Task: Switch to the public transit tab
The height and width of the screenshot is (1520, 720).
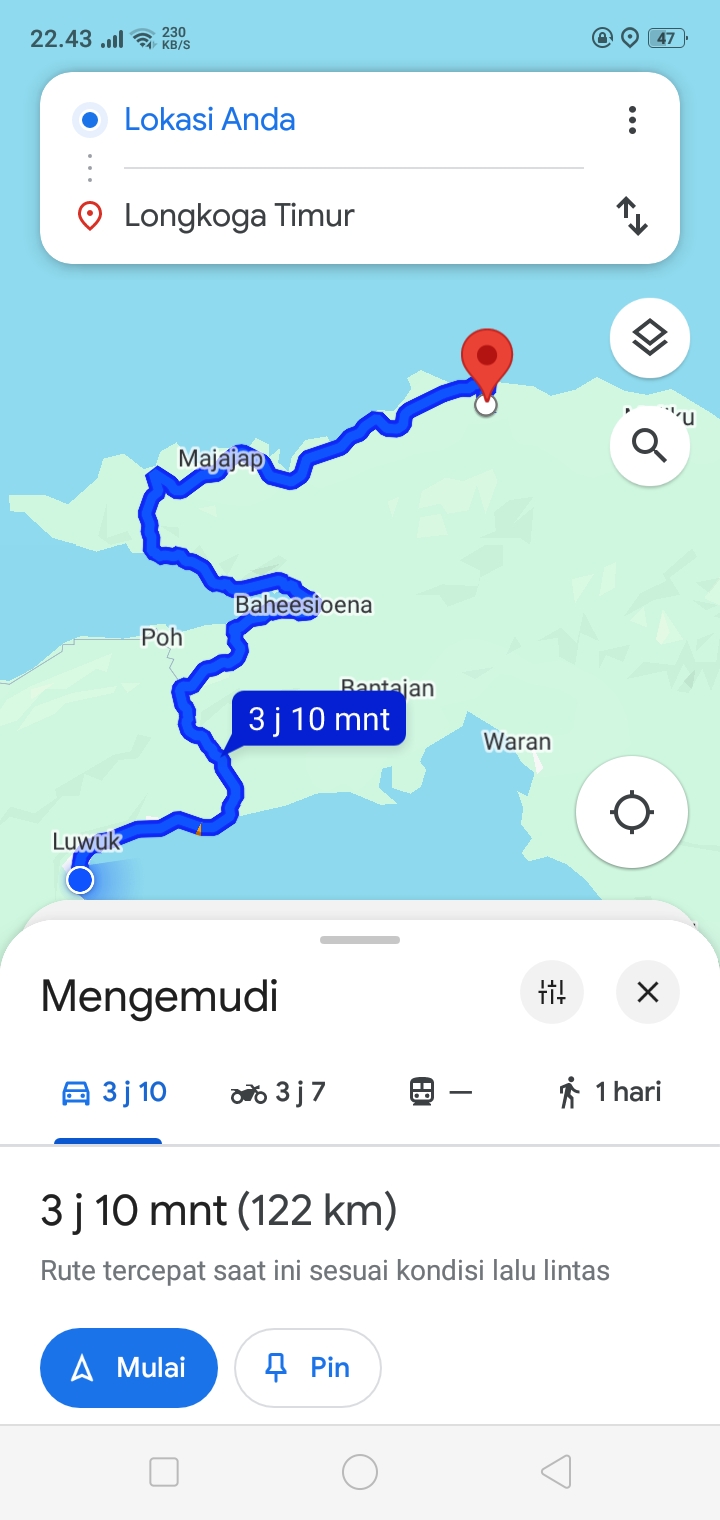Action: point(440,1092)
